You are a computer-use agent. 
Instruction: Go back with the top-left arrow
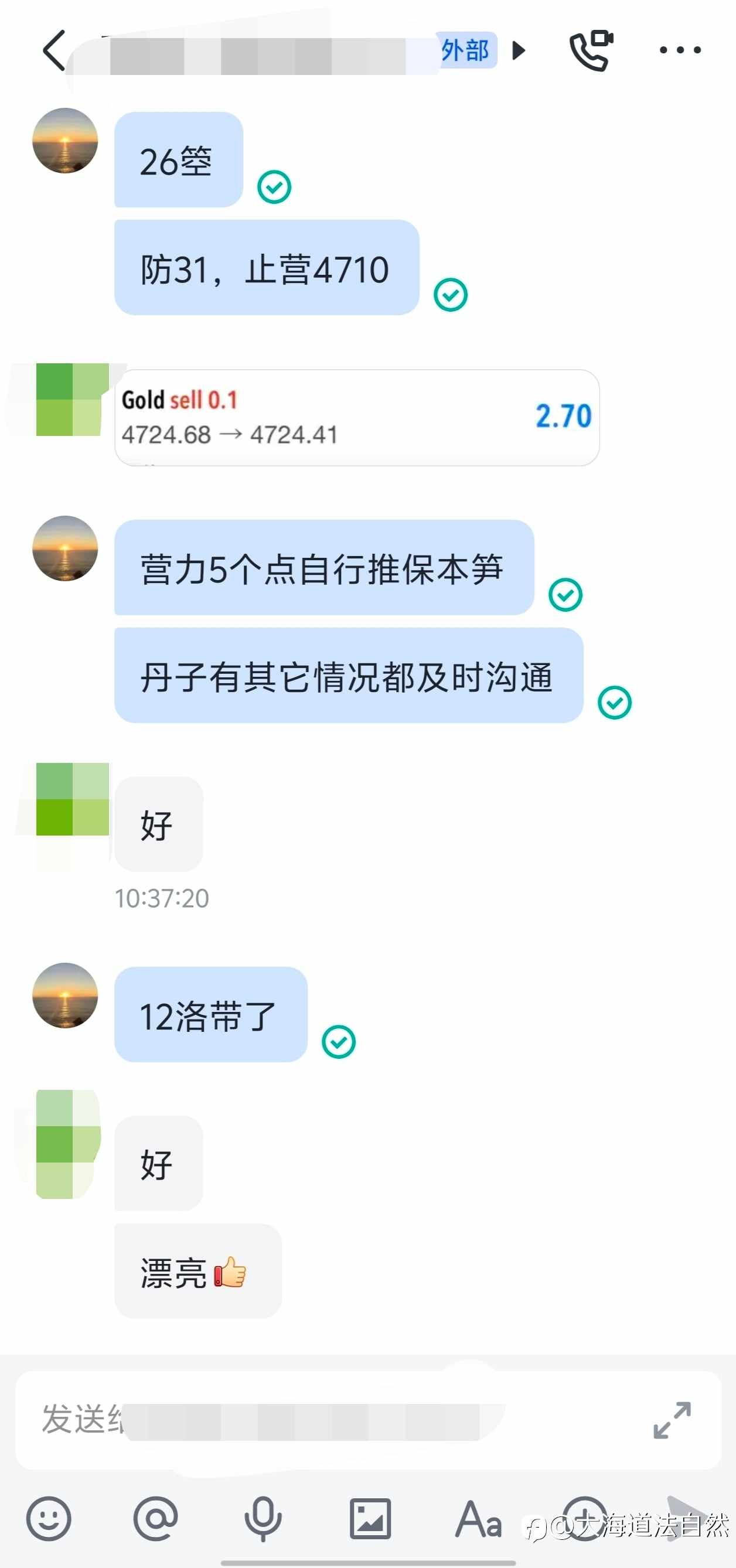click(x=53, y=50)
